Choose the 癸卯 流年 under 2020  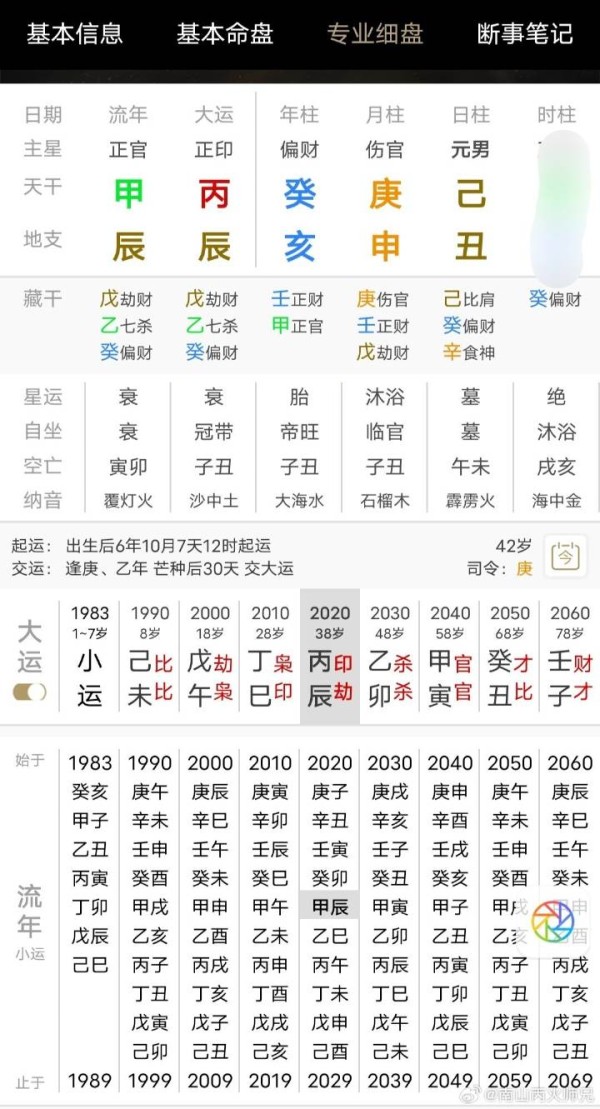[330, 878]
